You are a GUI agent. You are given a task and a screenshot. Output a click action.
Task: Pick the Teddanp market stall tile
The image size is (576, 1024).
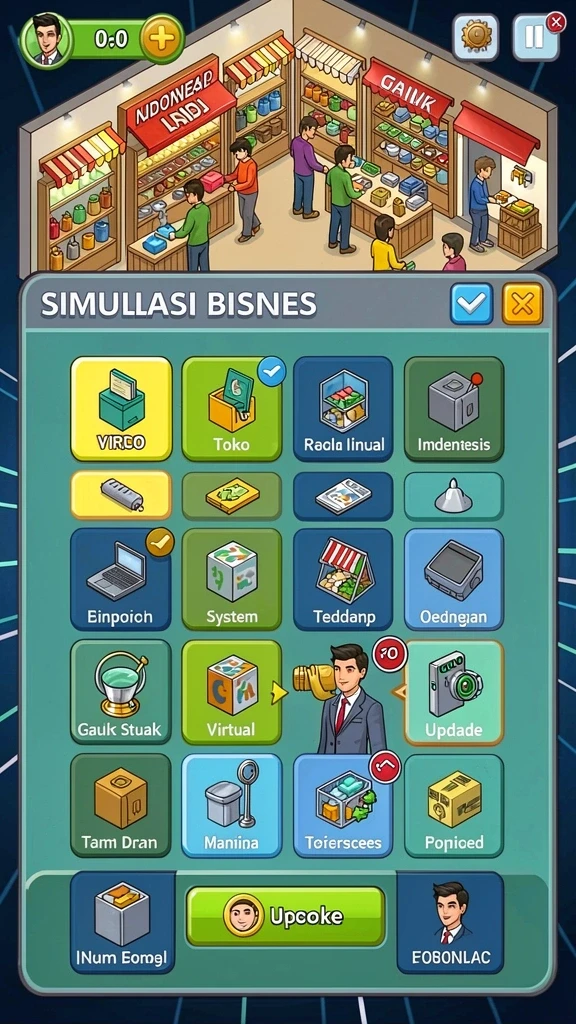tap(344, 579)
